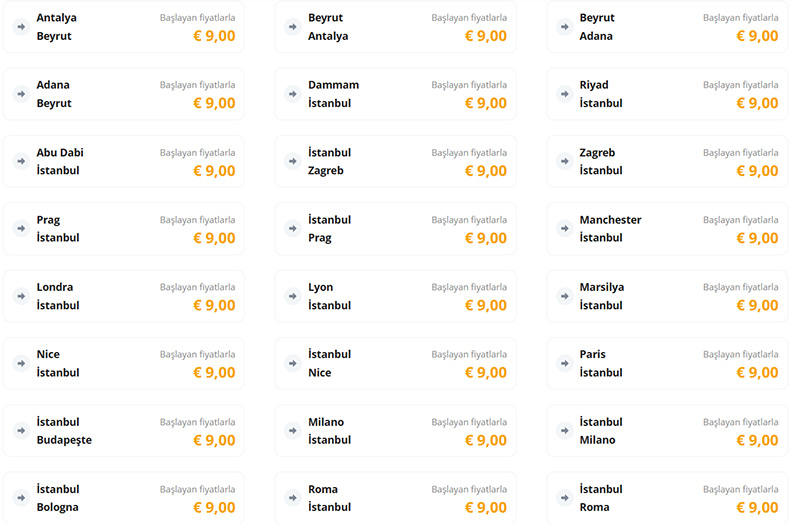Open the İstanbul to Bologna flight card
The width and height of the screenshot is (790, 524).
click(x=124, y=498)
